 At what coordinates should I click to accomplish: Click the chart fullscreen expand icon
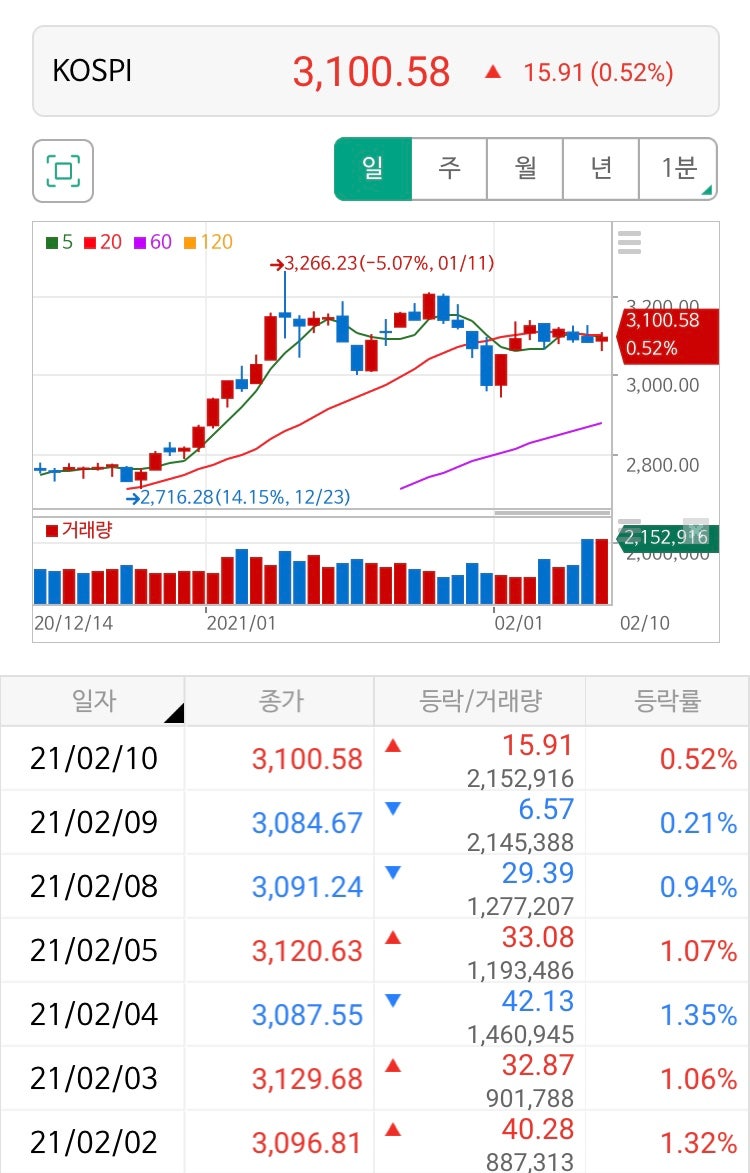coord(63,169)
